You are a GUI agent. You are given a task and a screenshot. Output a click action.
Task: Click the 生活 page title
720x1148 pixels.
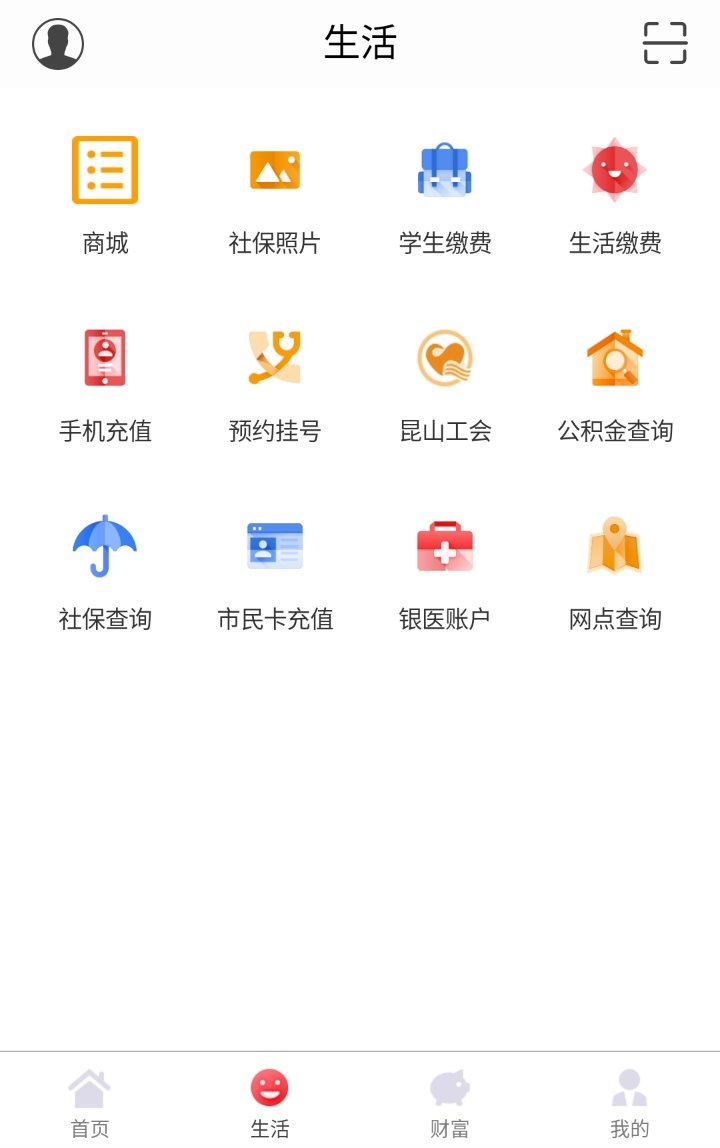360,43
